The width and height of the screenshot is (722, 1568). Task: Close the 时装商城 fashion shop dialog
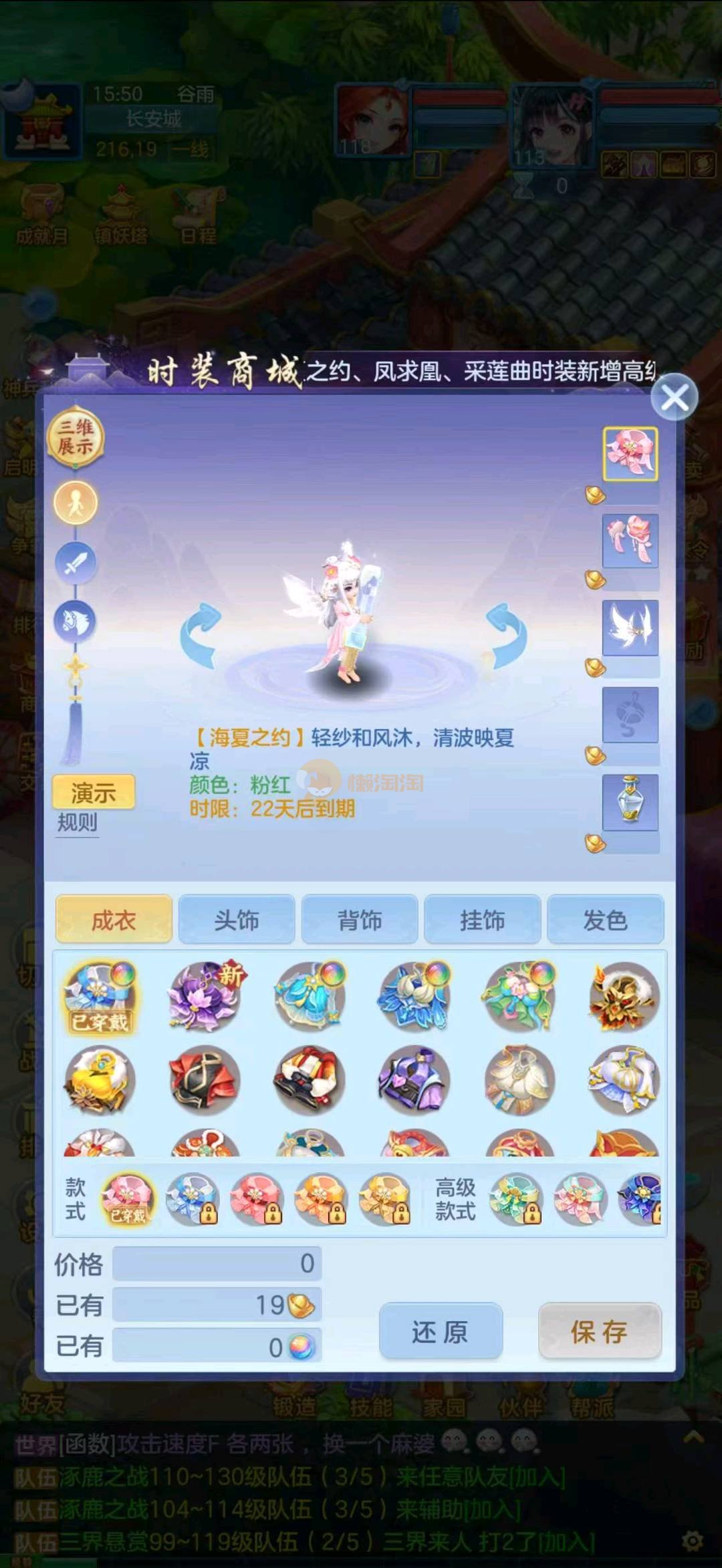[x=674, y=398]
